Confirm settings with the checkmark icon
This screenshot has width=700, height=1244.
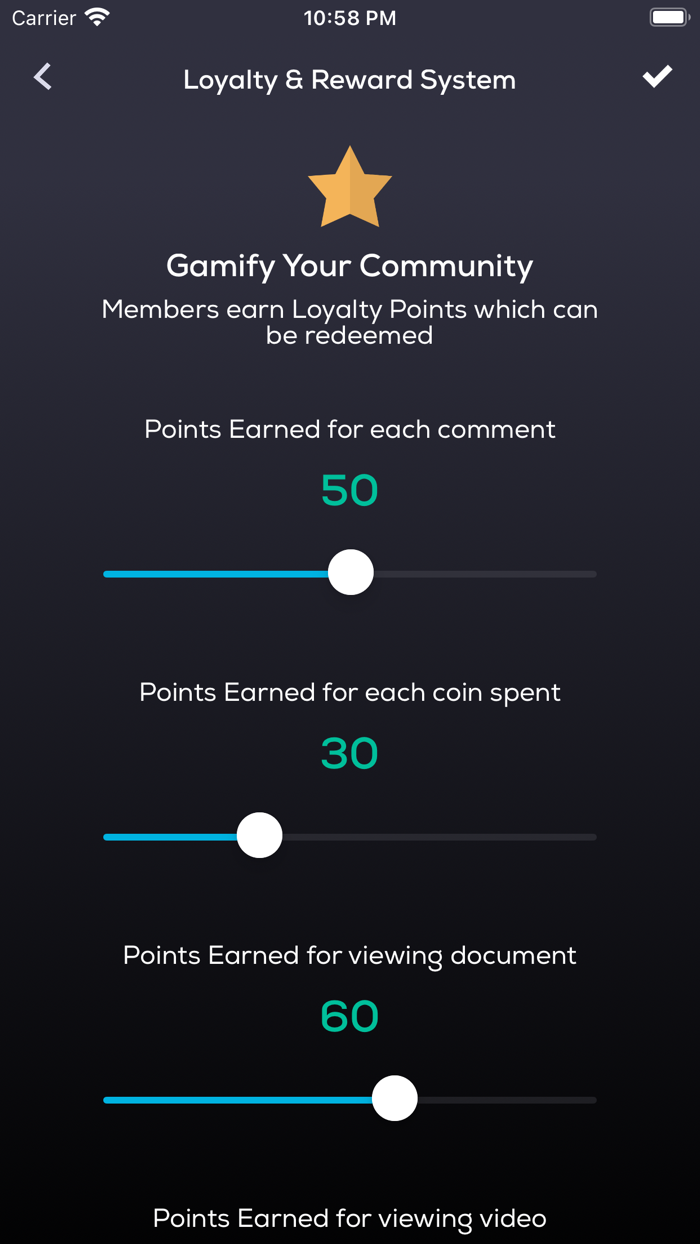pos(657,77)
